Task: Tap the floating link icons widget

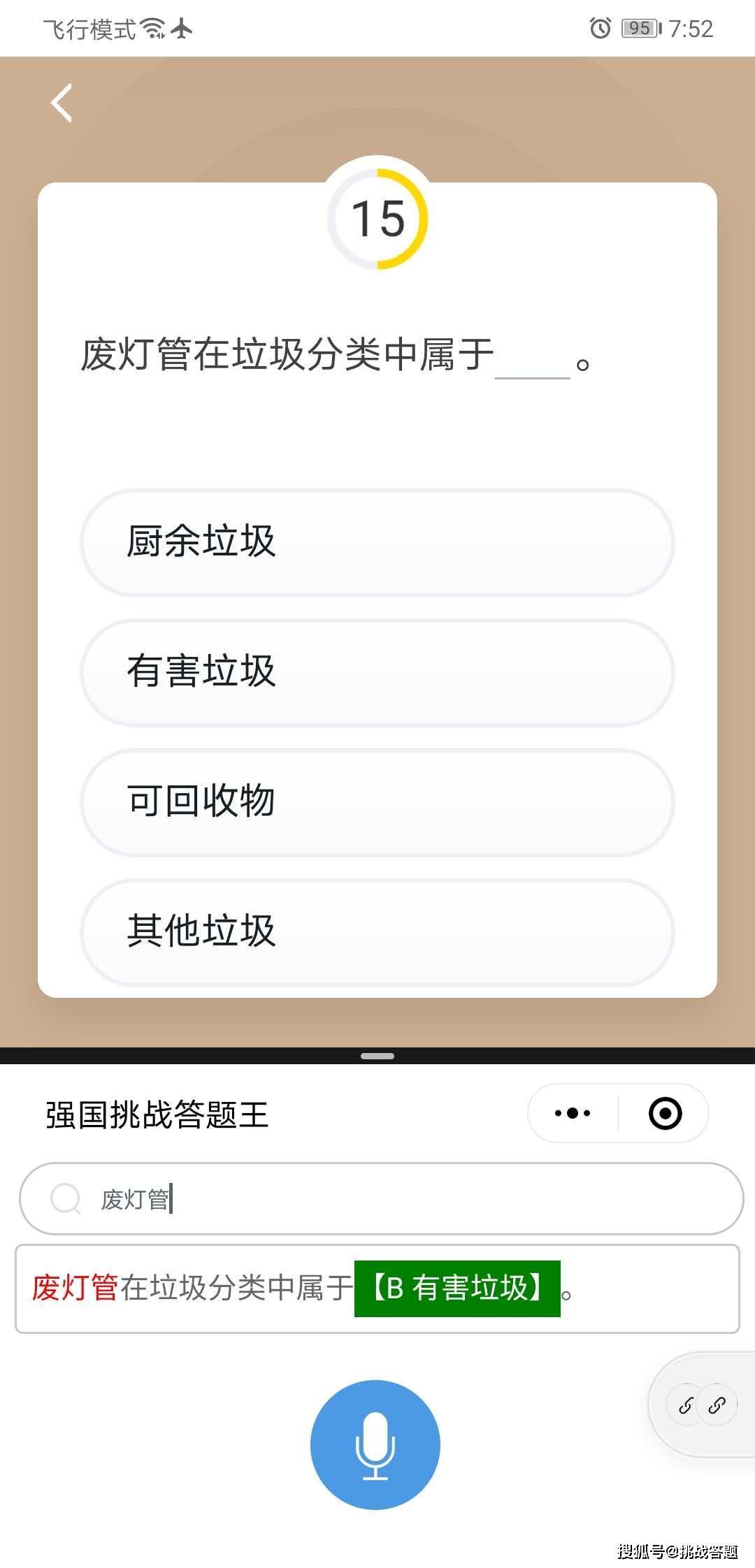Action: coord(702,1405)
